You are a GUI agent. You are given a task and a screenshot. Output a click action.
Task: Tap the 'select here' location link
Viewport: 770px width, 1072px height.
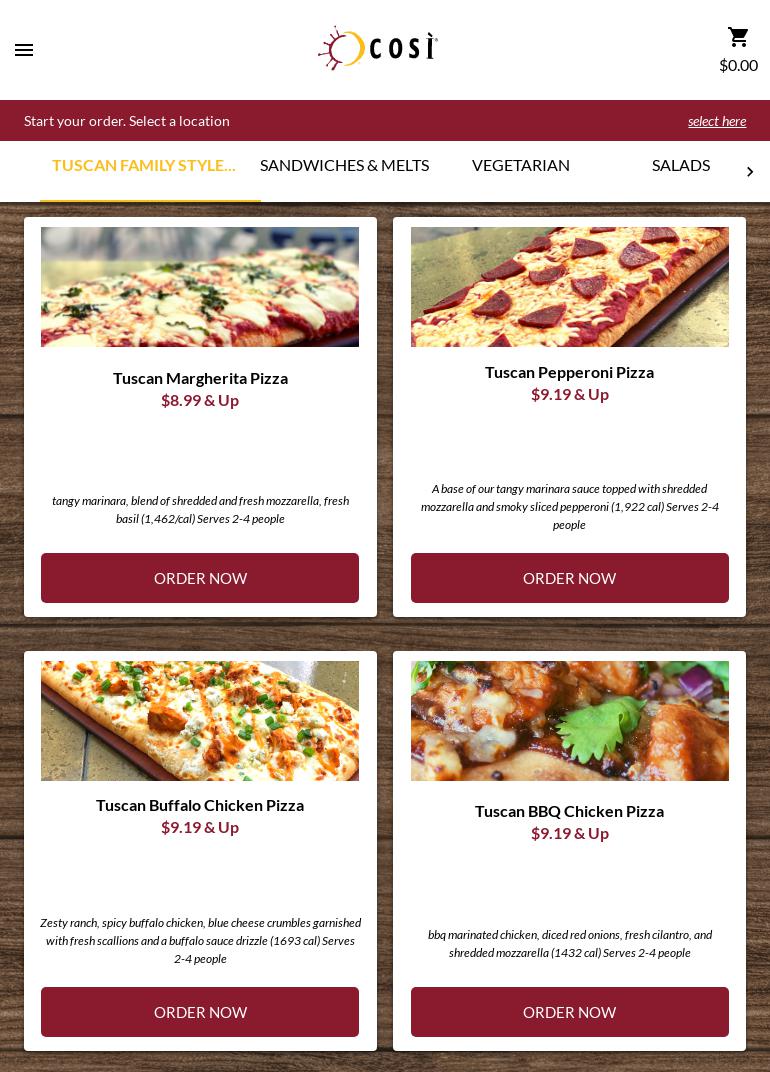(x=717, y=121)
